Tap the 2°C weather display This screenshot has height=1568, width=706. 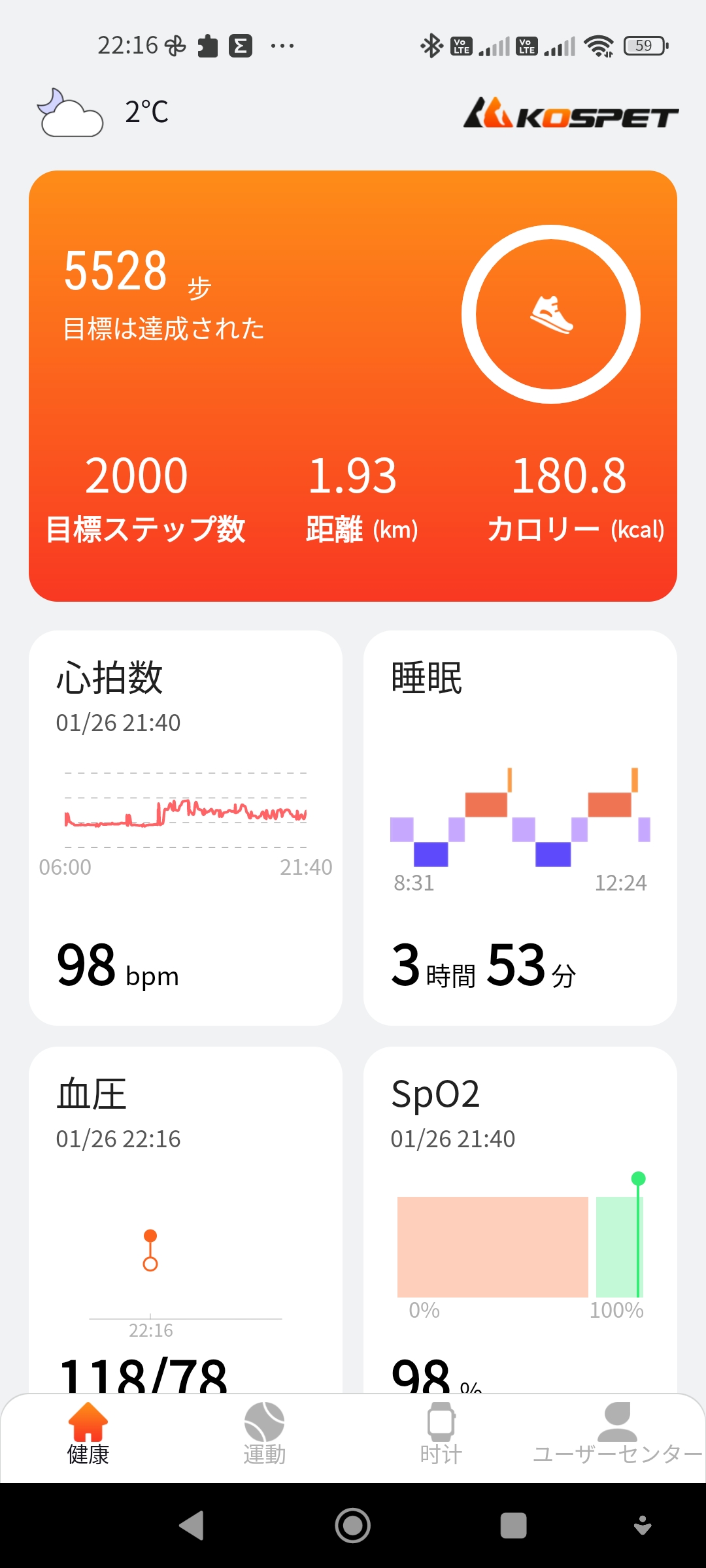(103, 112)
